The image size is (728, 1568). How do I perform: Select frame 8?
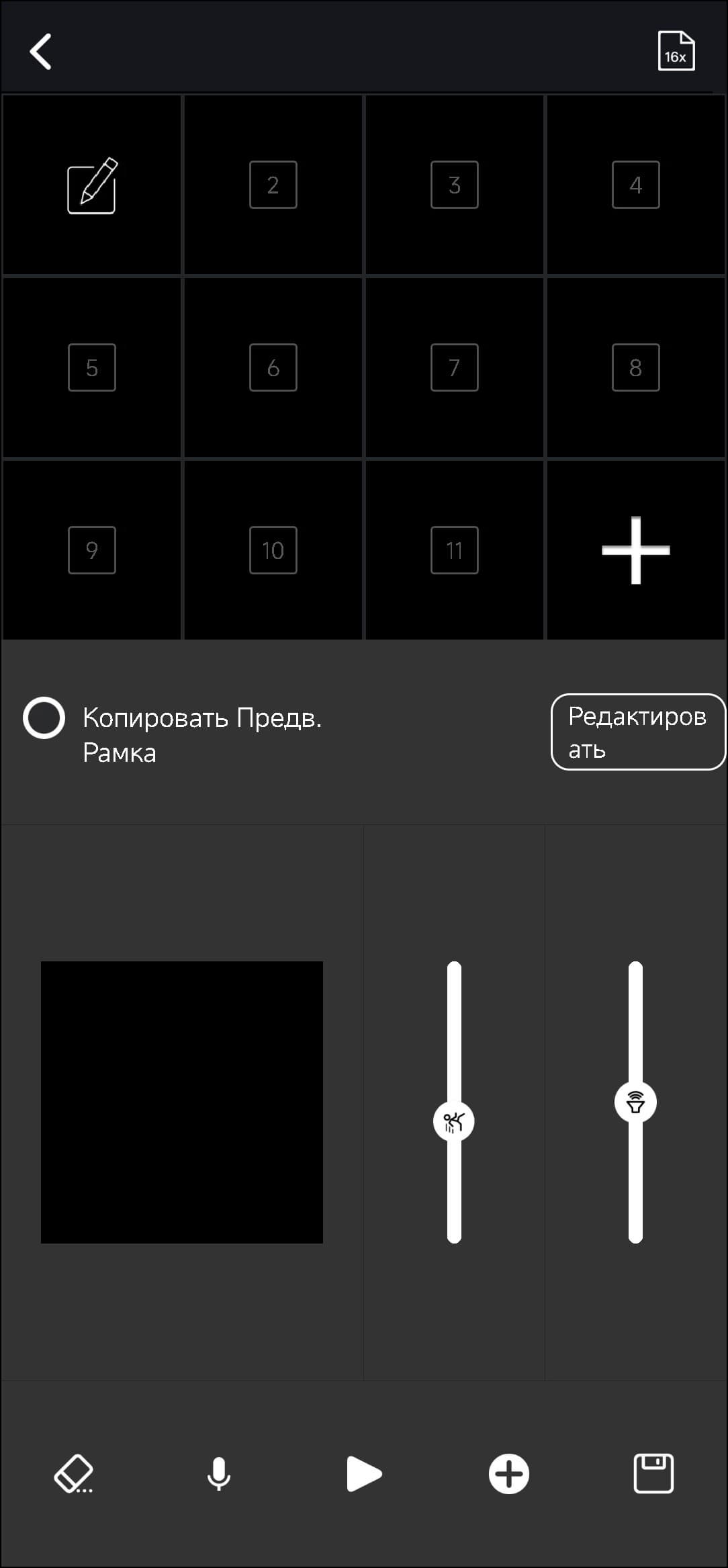[x=636, y=367]
